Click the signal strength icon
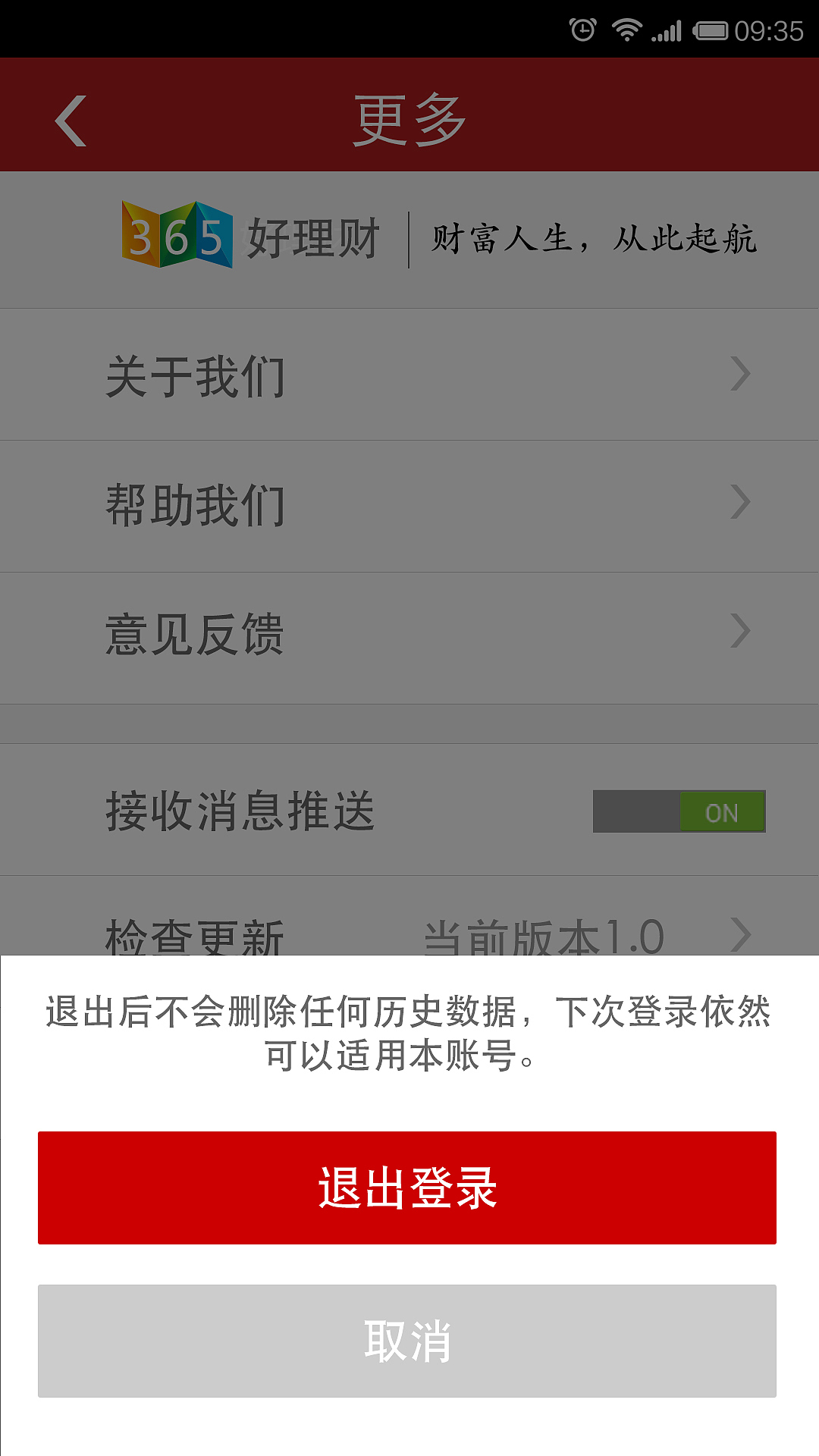This screenshot has height=1456, width=819. pos(667,29)
